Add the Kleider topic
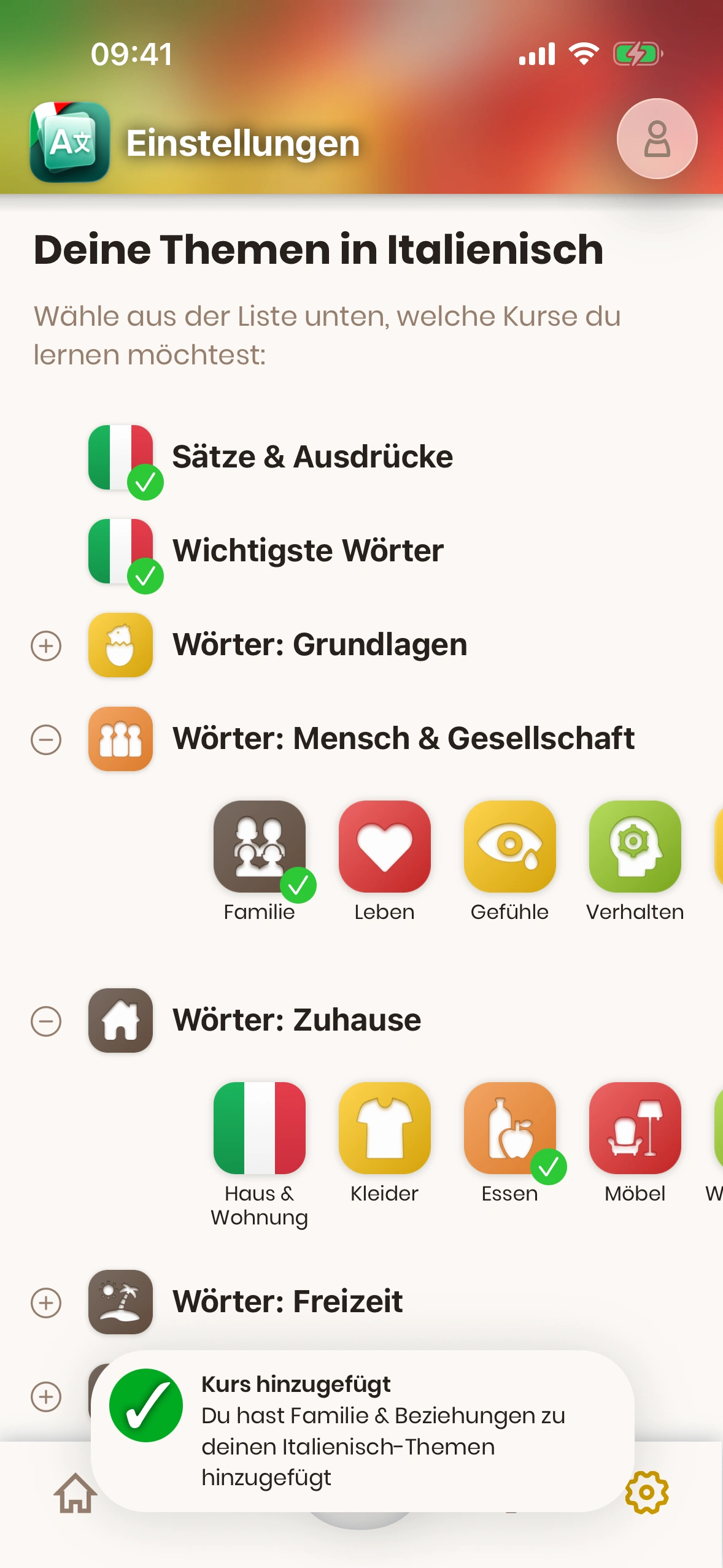723x1568 pixels. (385, 1129)
